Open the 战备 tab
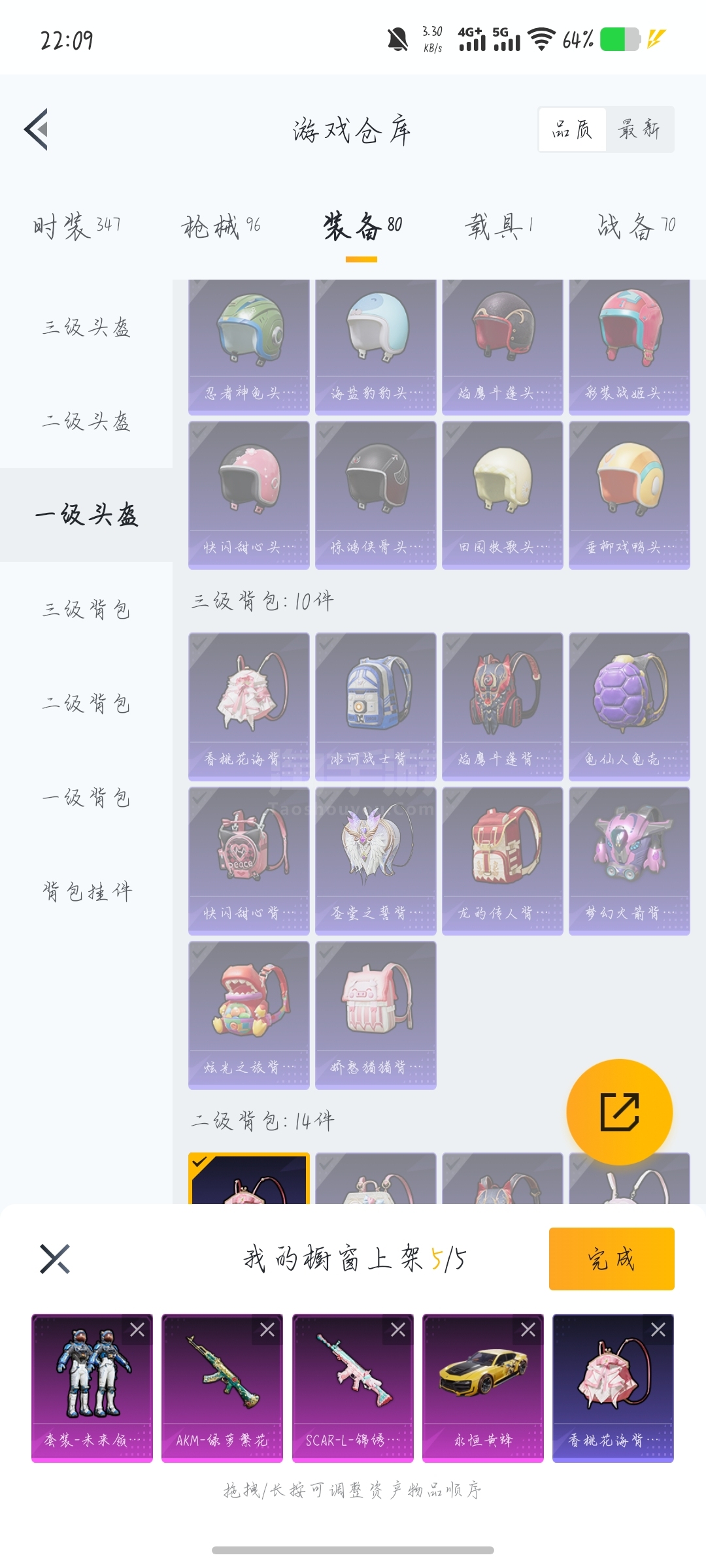 (637, 227)
